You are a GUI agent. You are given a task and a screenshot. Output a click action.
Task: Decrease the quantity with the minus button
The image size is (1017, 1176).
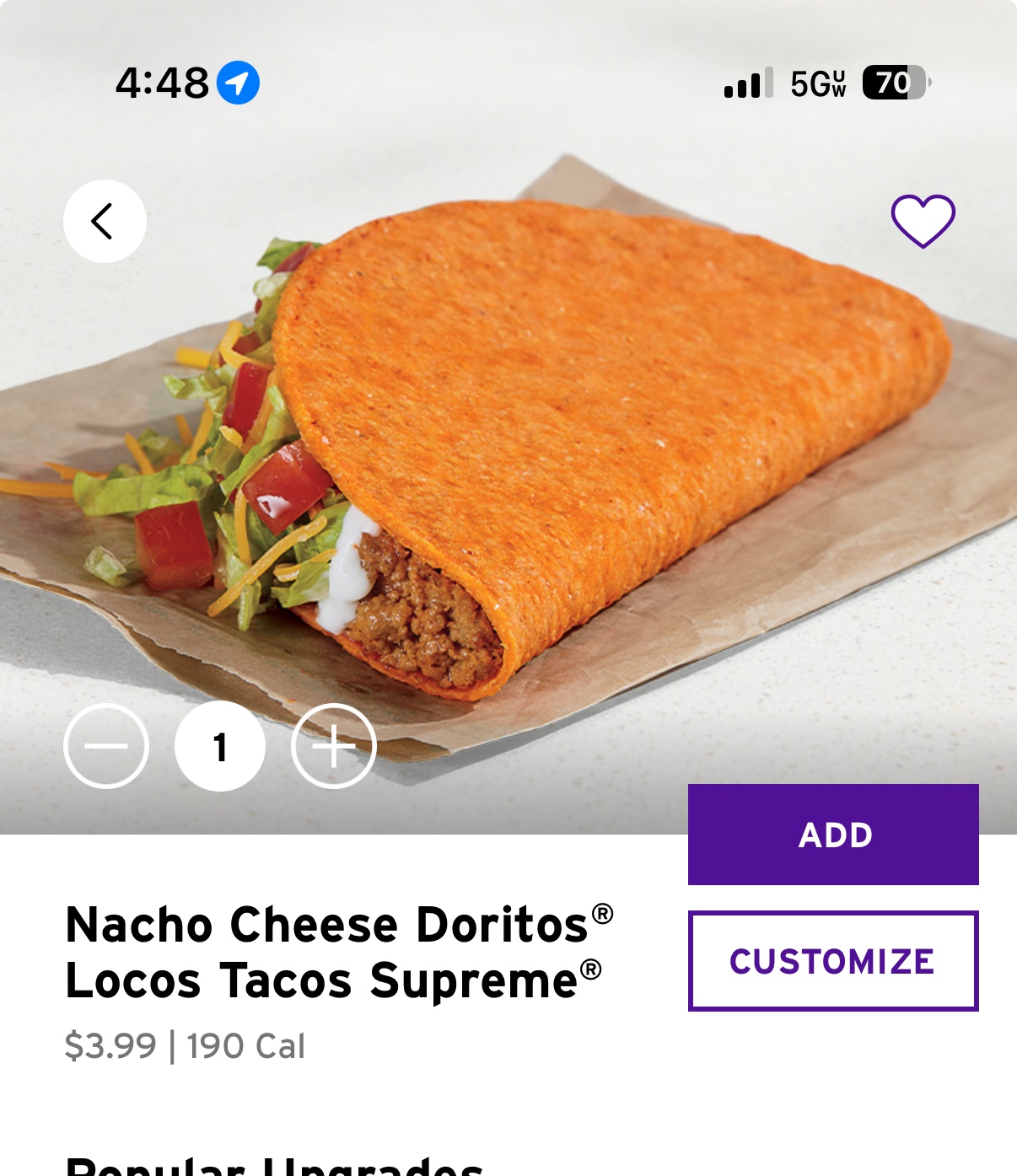(x=106, y=746)
